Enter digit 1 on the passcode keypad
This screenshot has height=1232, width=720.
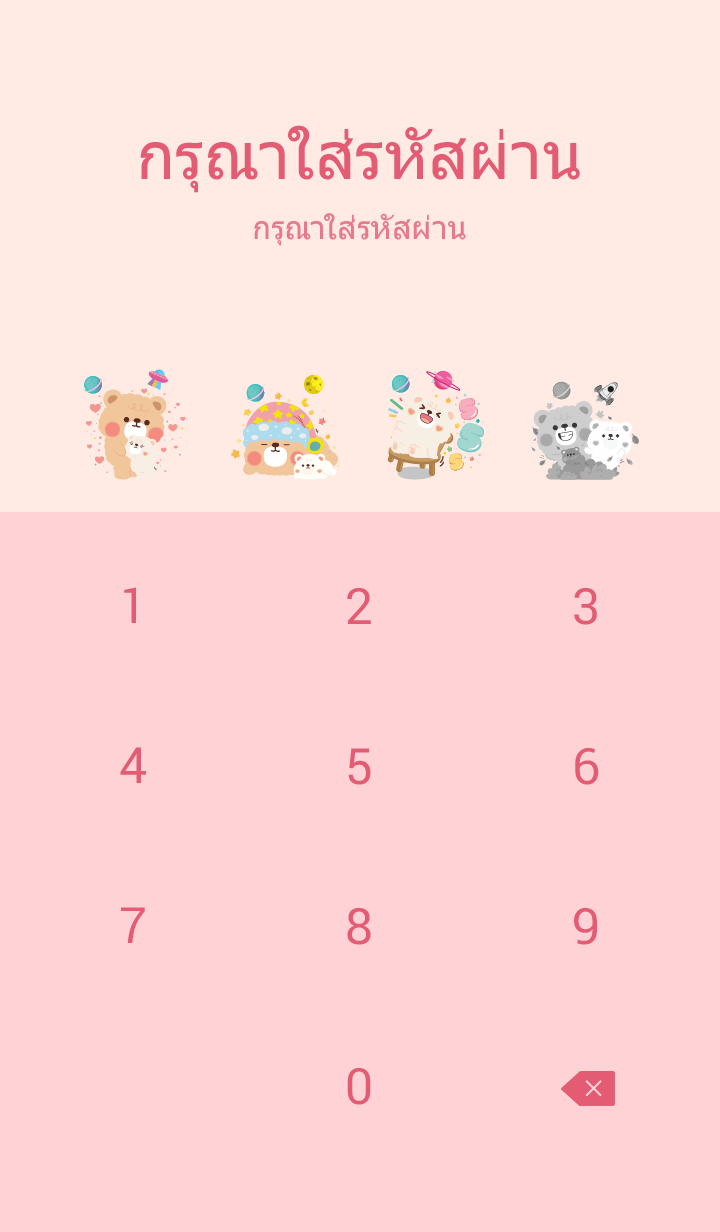[132, 607]
